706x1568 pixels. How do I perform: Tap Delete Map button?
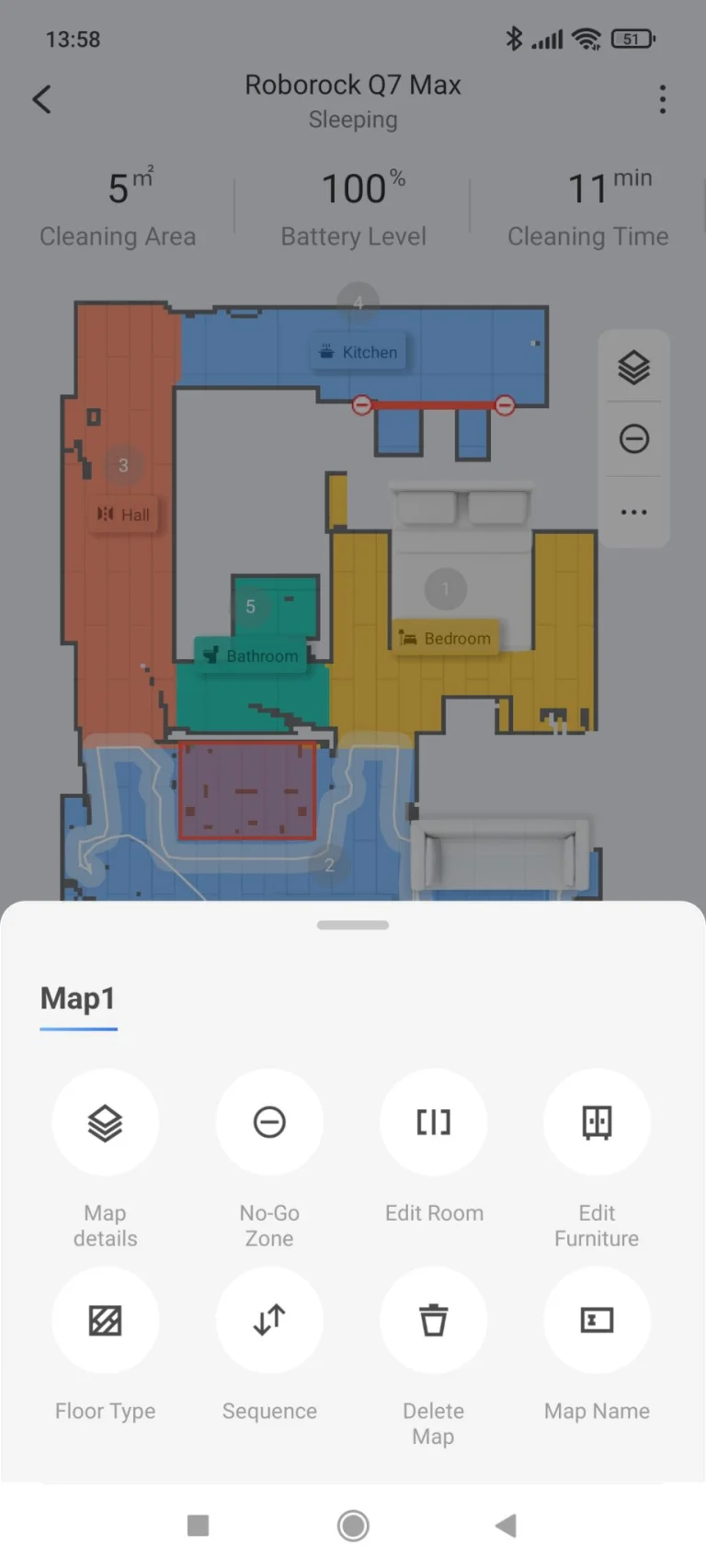pos(434,1321)
